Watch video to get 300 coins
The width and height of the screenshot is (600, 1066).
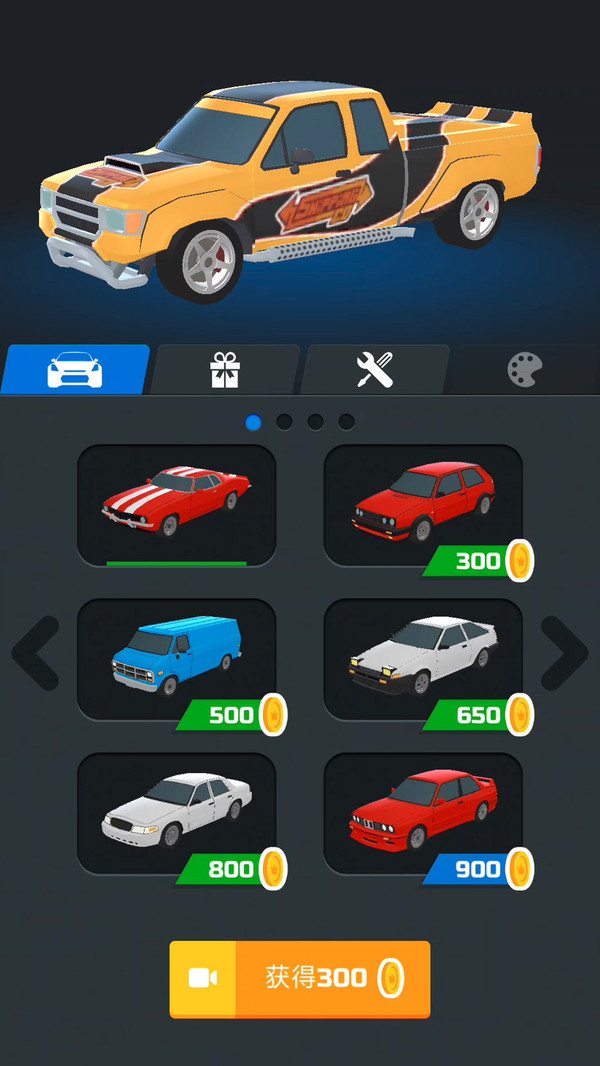click(x=300, y=978)
